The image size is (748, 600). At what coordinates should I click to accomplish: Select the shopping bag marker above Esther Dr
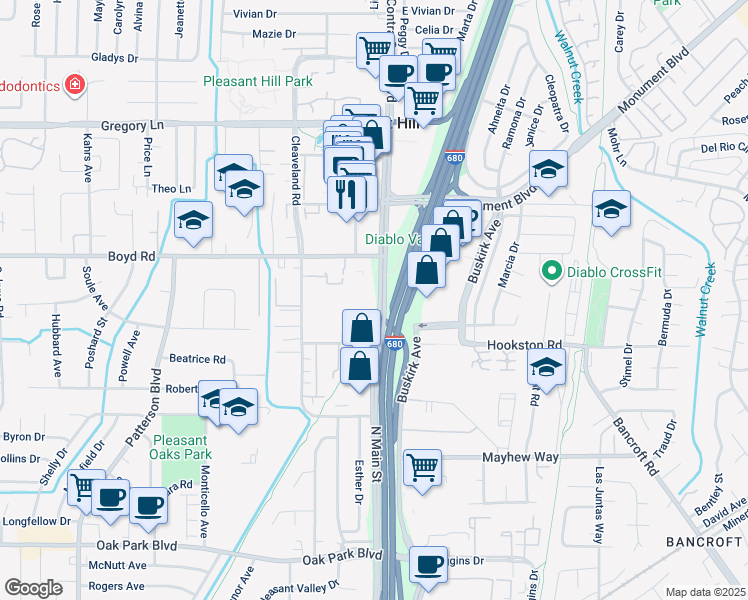coord(360,365)
